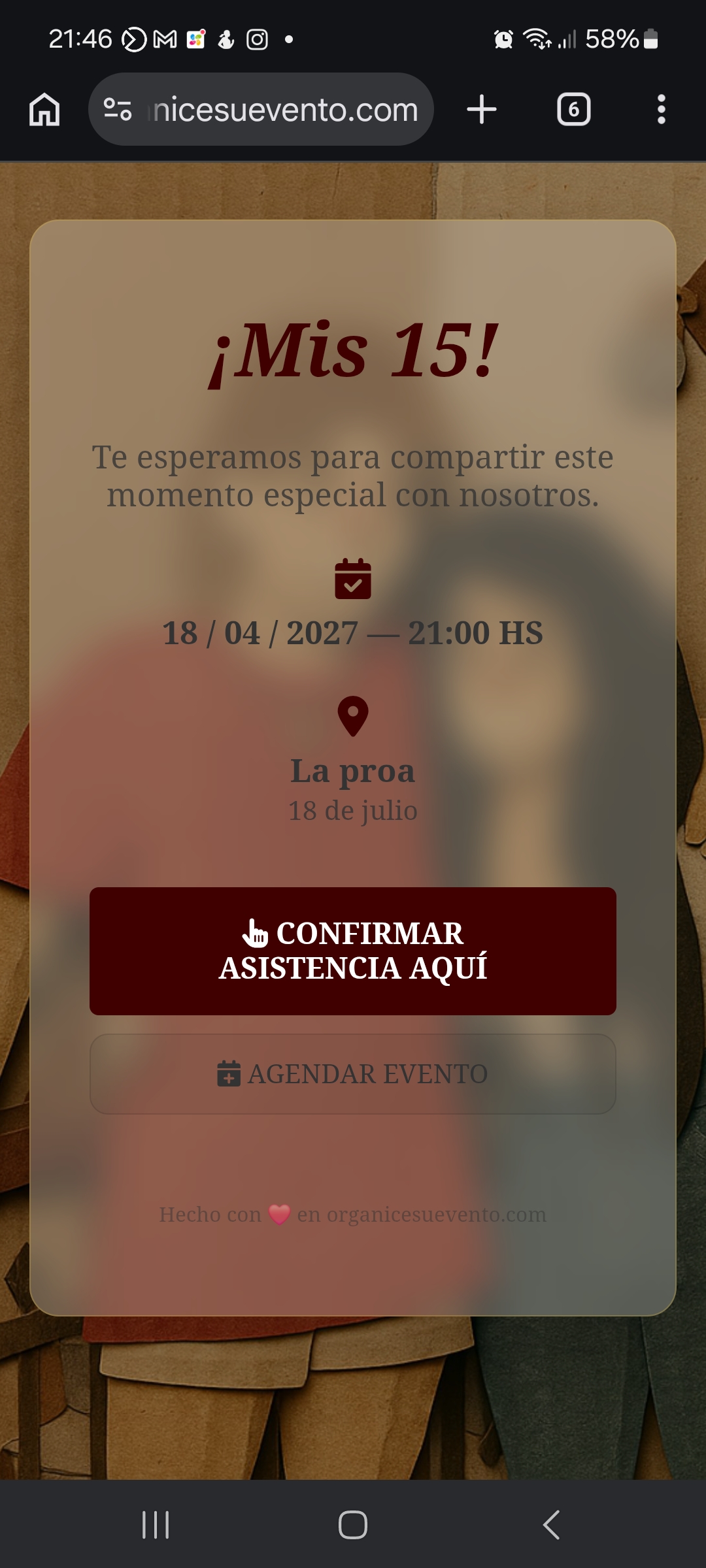
Task: Select the calendar date icon on invitation
Action: click(x=353, y=580)
